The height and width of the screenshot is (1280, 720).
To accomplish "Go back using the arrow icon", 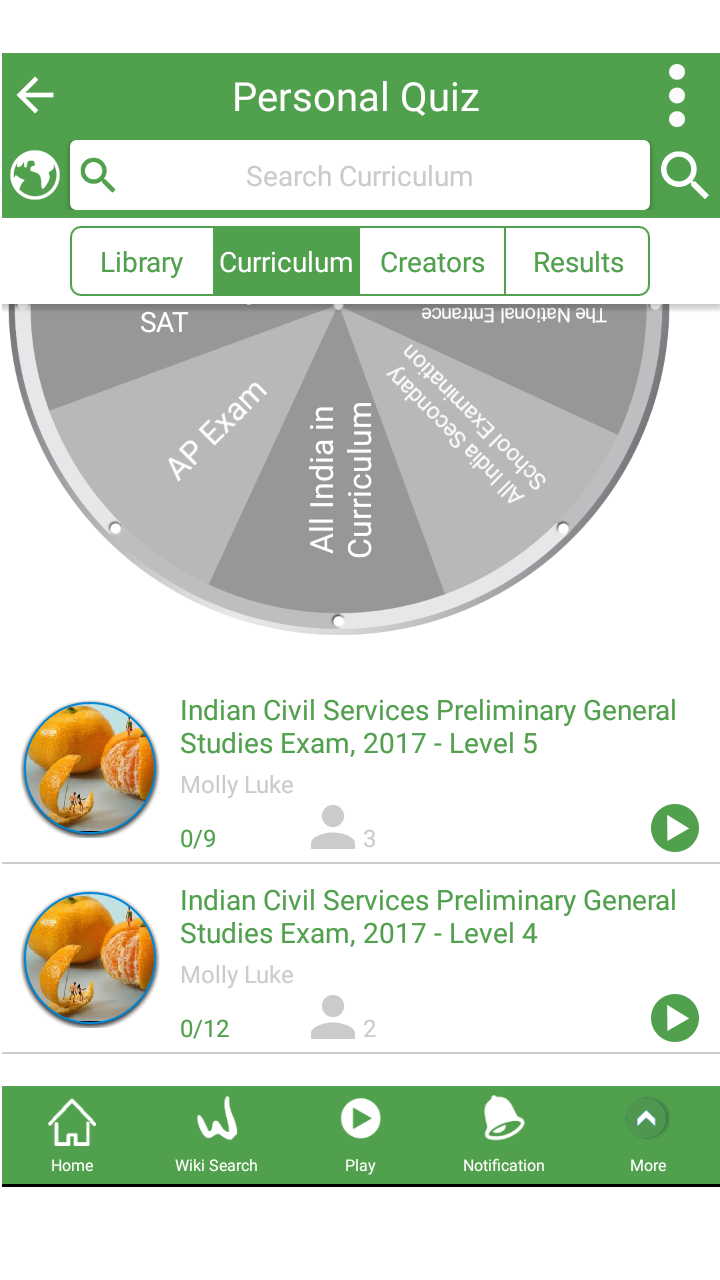I will tap(36, 96).
